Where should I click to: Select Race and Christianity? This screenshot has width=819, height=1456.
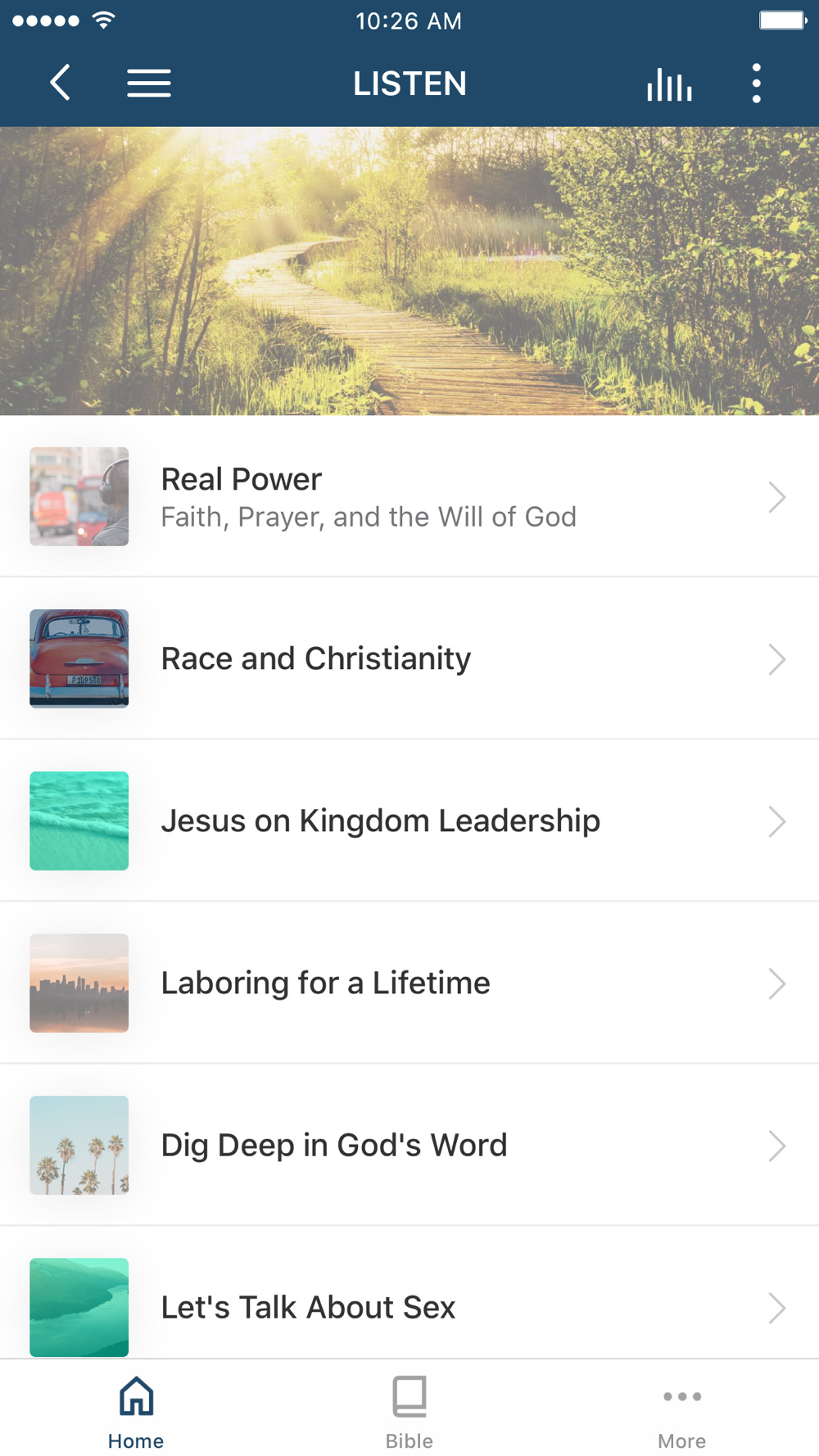point(409,659)
